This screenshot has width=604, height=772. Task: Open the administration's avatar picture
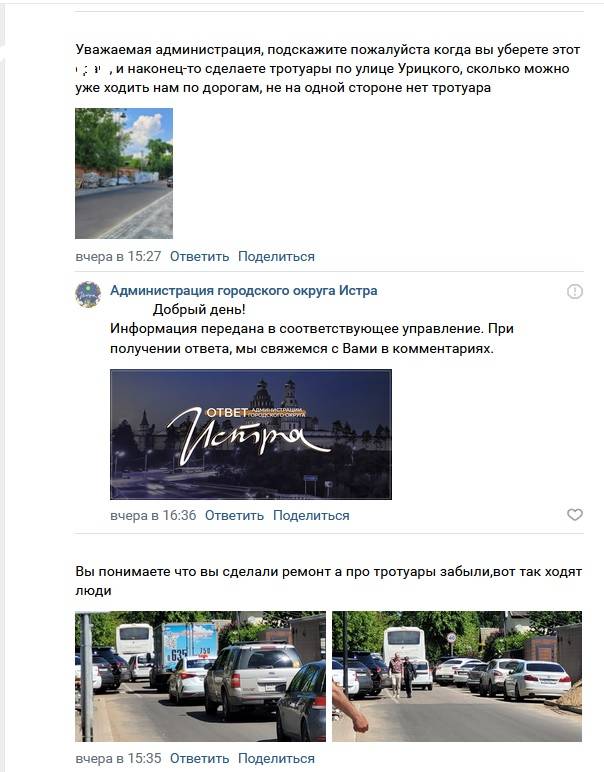[88, 294]
